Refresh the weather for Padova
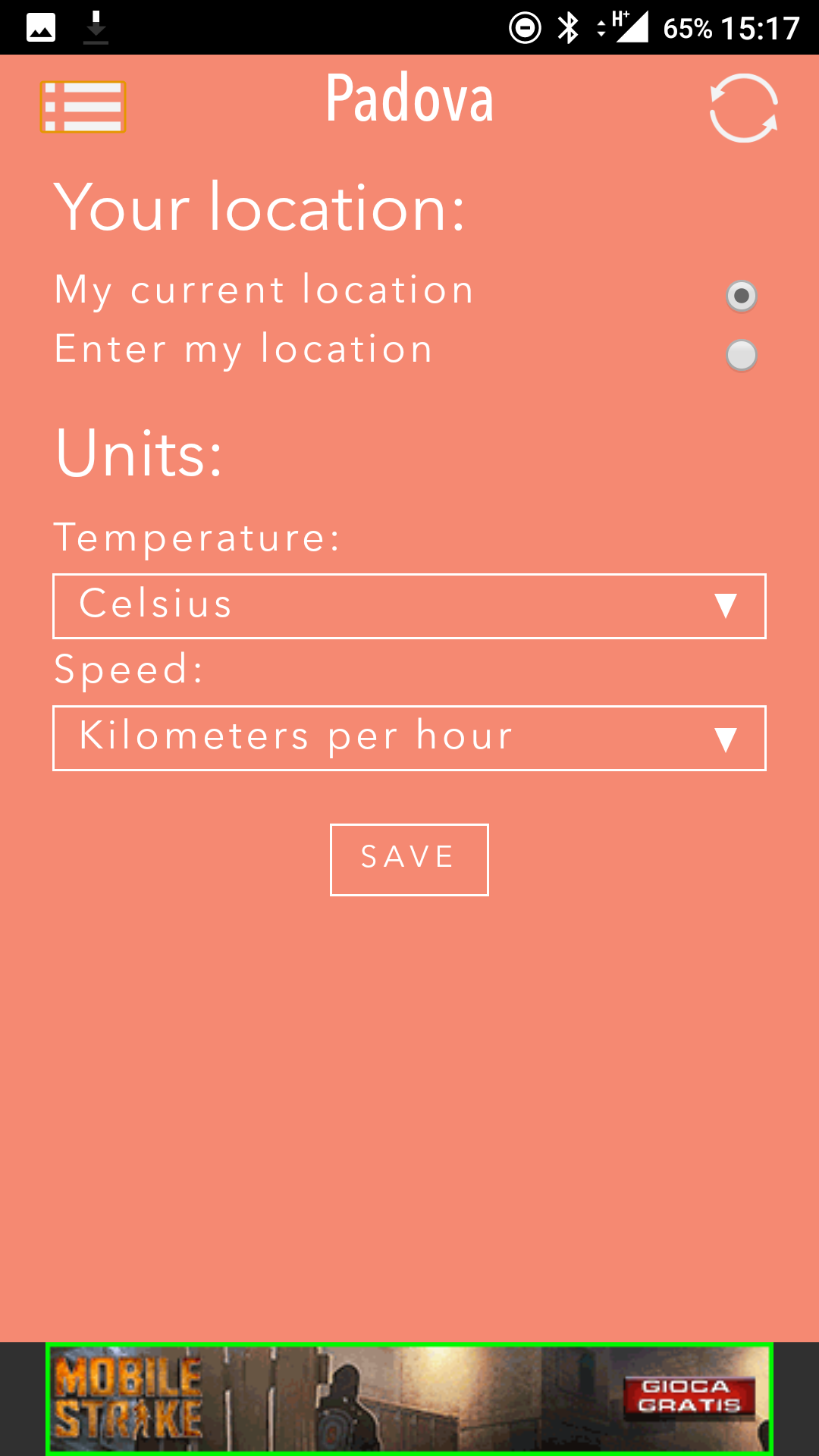This screenshot has width=819, height=1456. coord(743,108)
